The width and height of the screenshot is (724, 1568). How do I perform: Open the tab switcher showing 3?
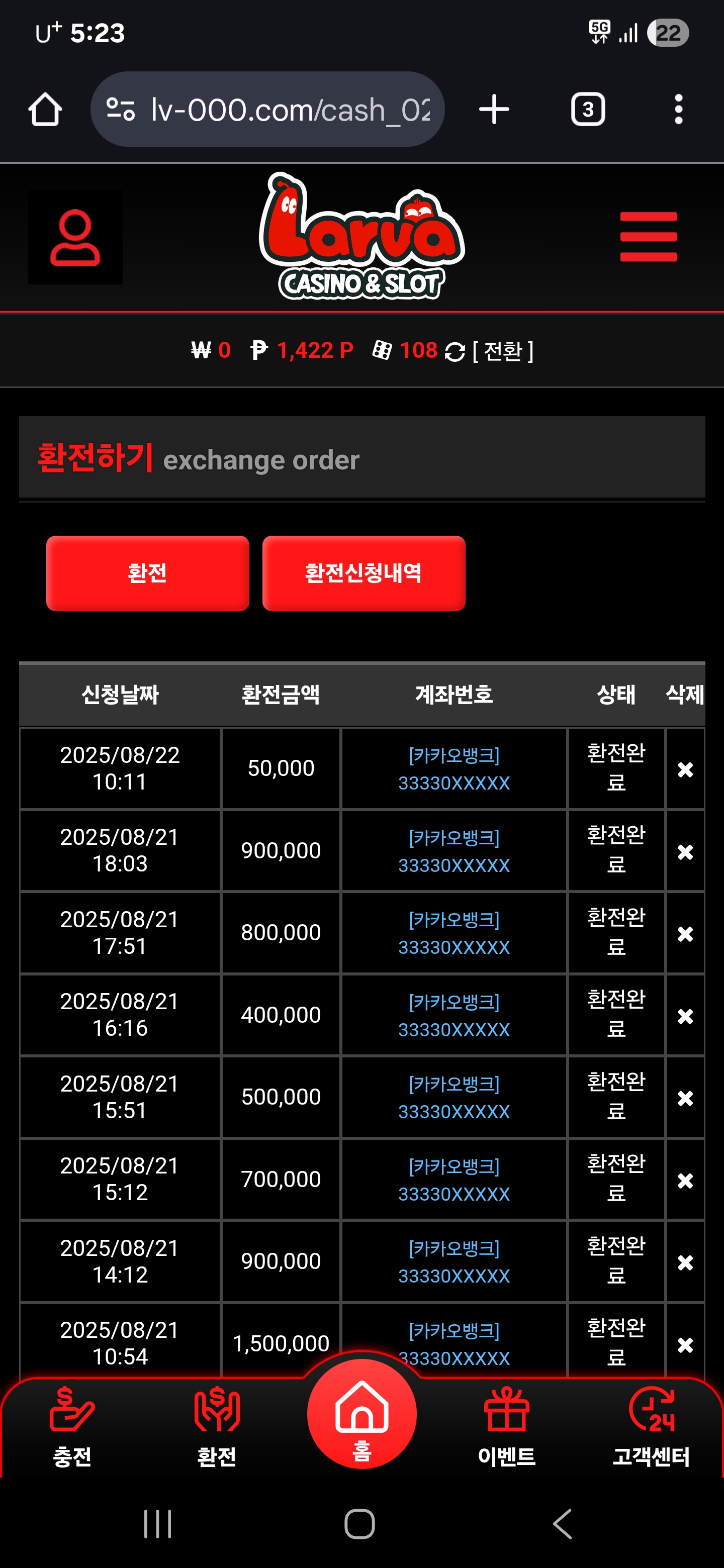pyautogui.click(x=588, y=110)
